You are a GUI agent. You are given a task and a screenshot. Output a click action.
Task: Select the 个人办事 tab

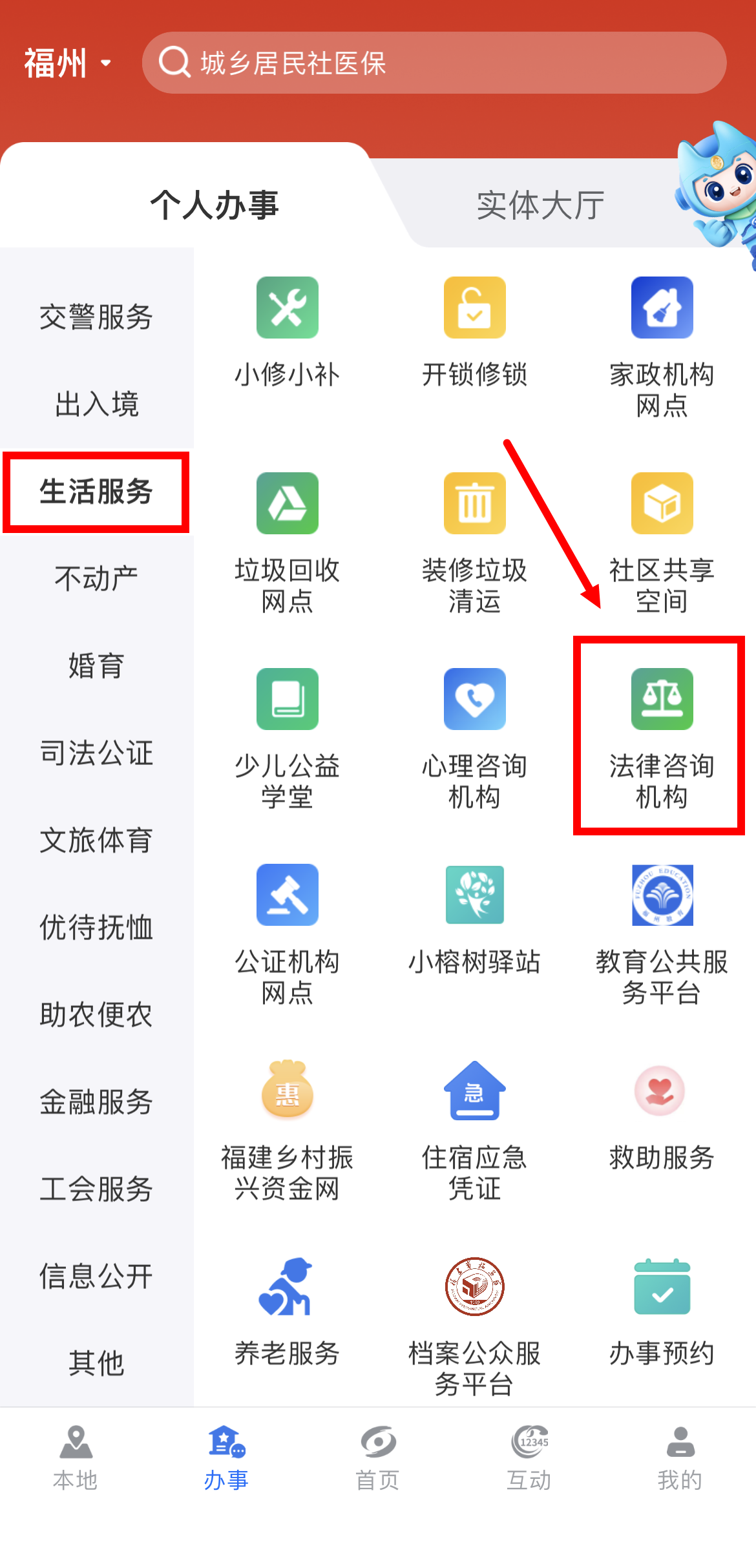coord(215,205)
